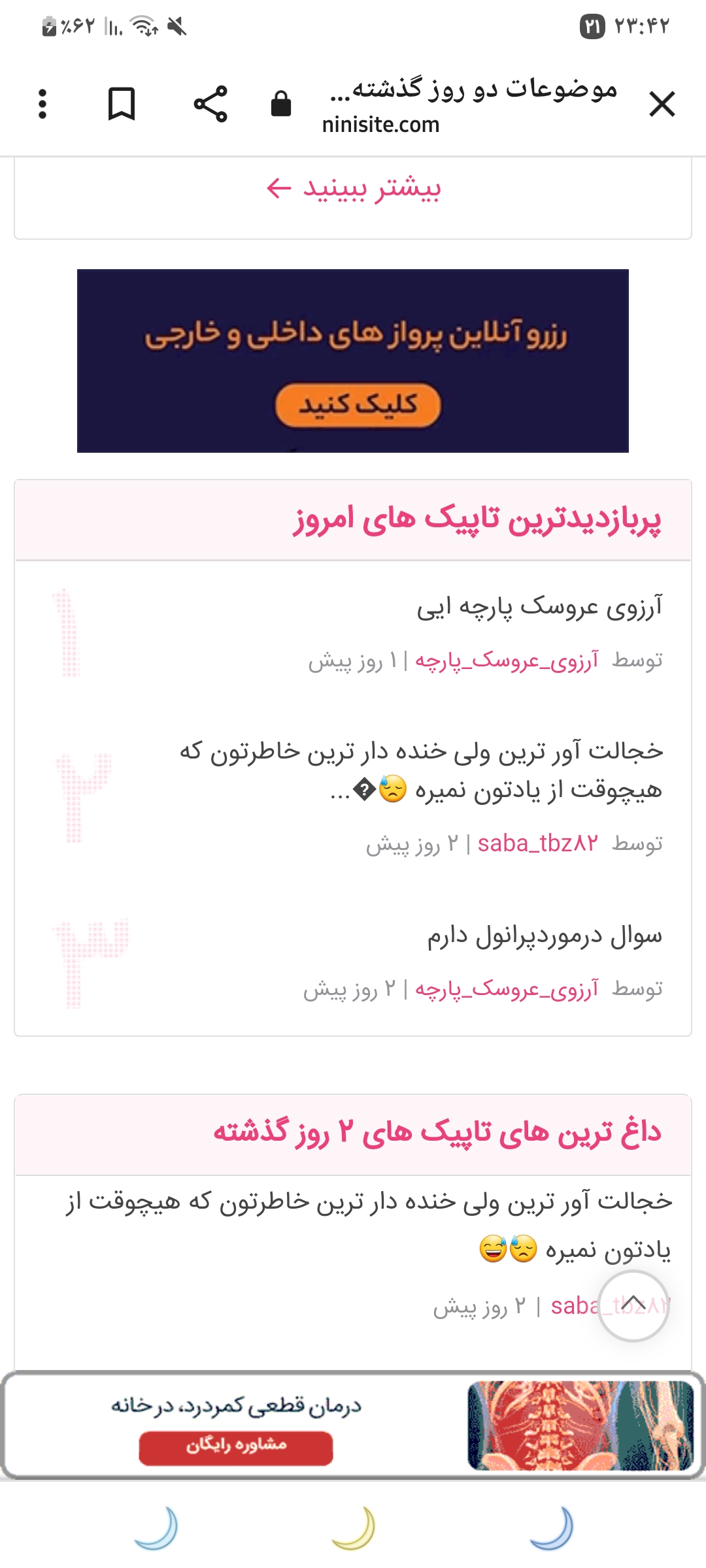The width and height of the screenshot is (706, 1568).
Task: Open the browser overflow menu
Action: pos(42,104)
